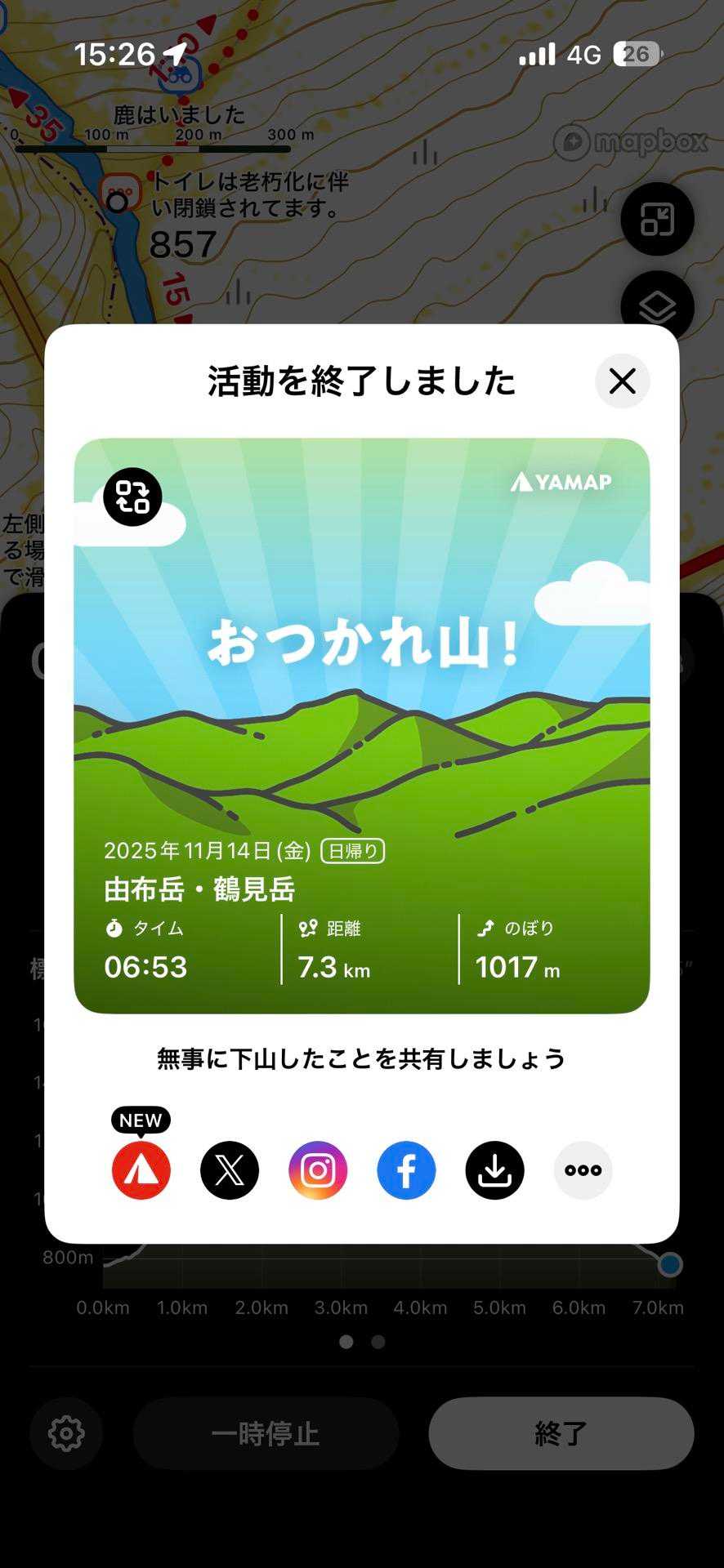
Task: Share the card to Instagram
Action: [318, 1170]
